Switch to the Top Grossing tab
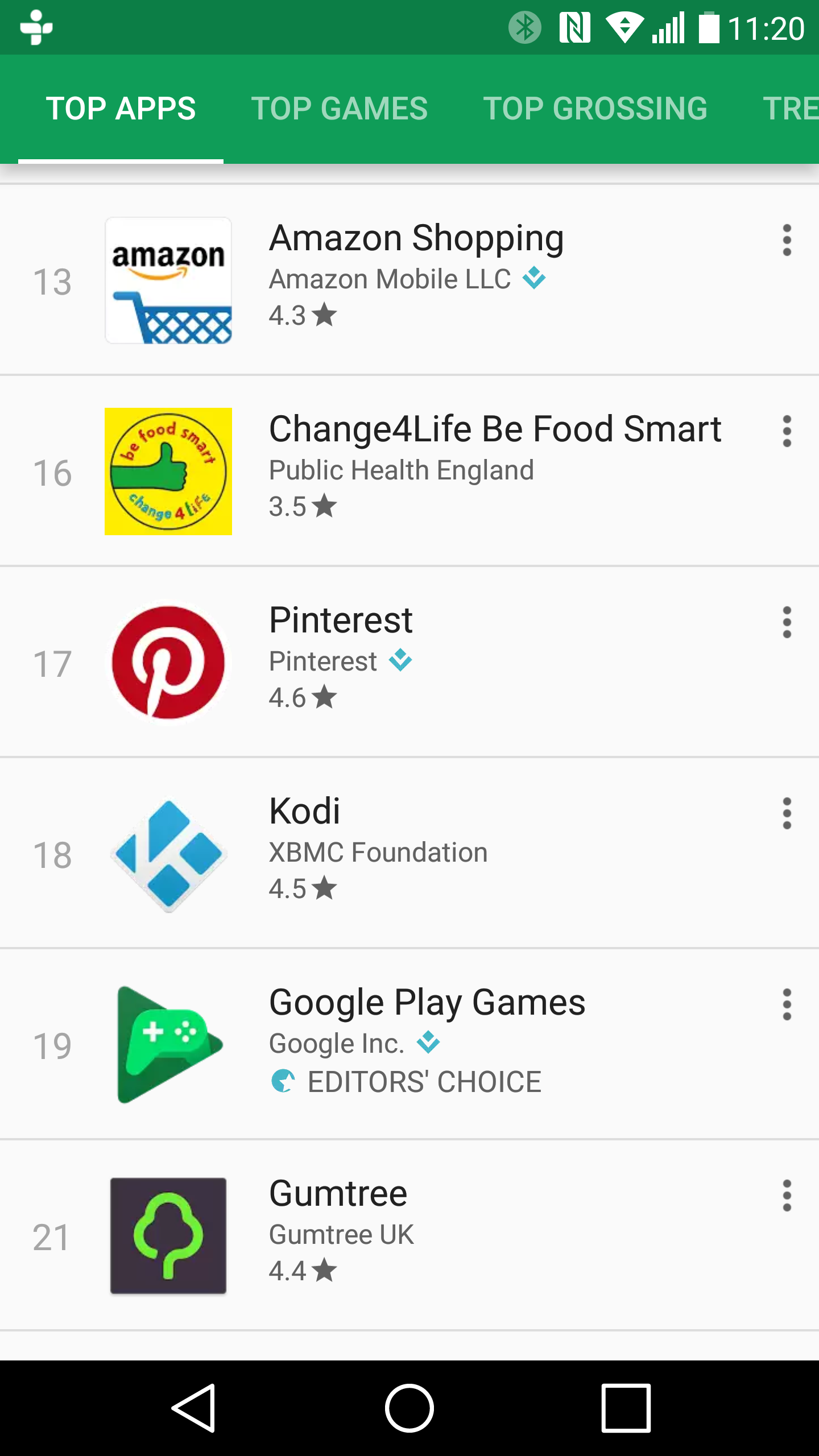This screenshot has width=819, height=1456. tap(595, 109)
